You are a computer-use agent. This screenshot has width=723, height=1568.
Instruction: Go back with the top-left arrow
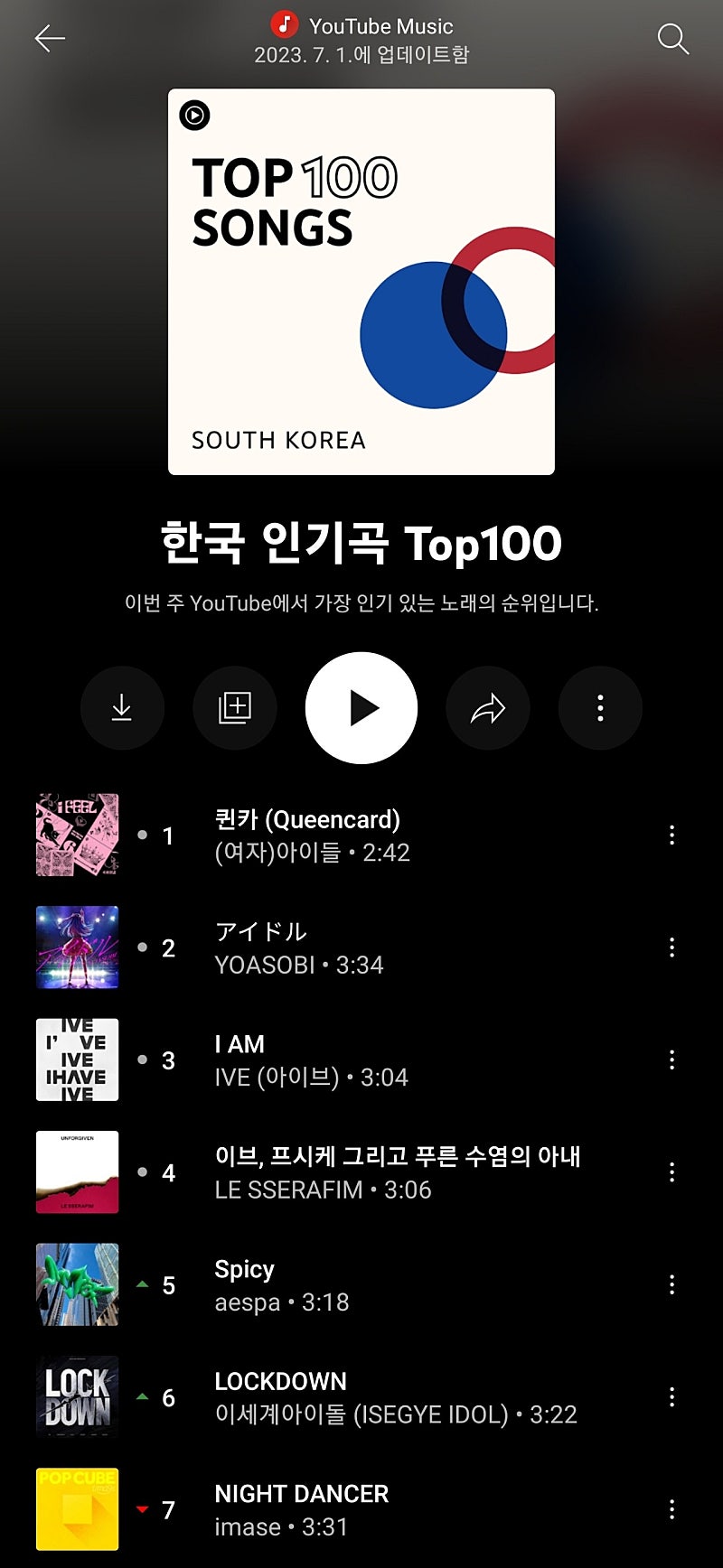point(50,38)
